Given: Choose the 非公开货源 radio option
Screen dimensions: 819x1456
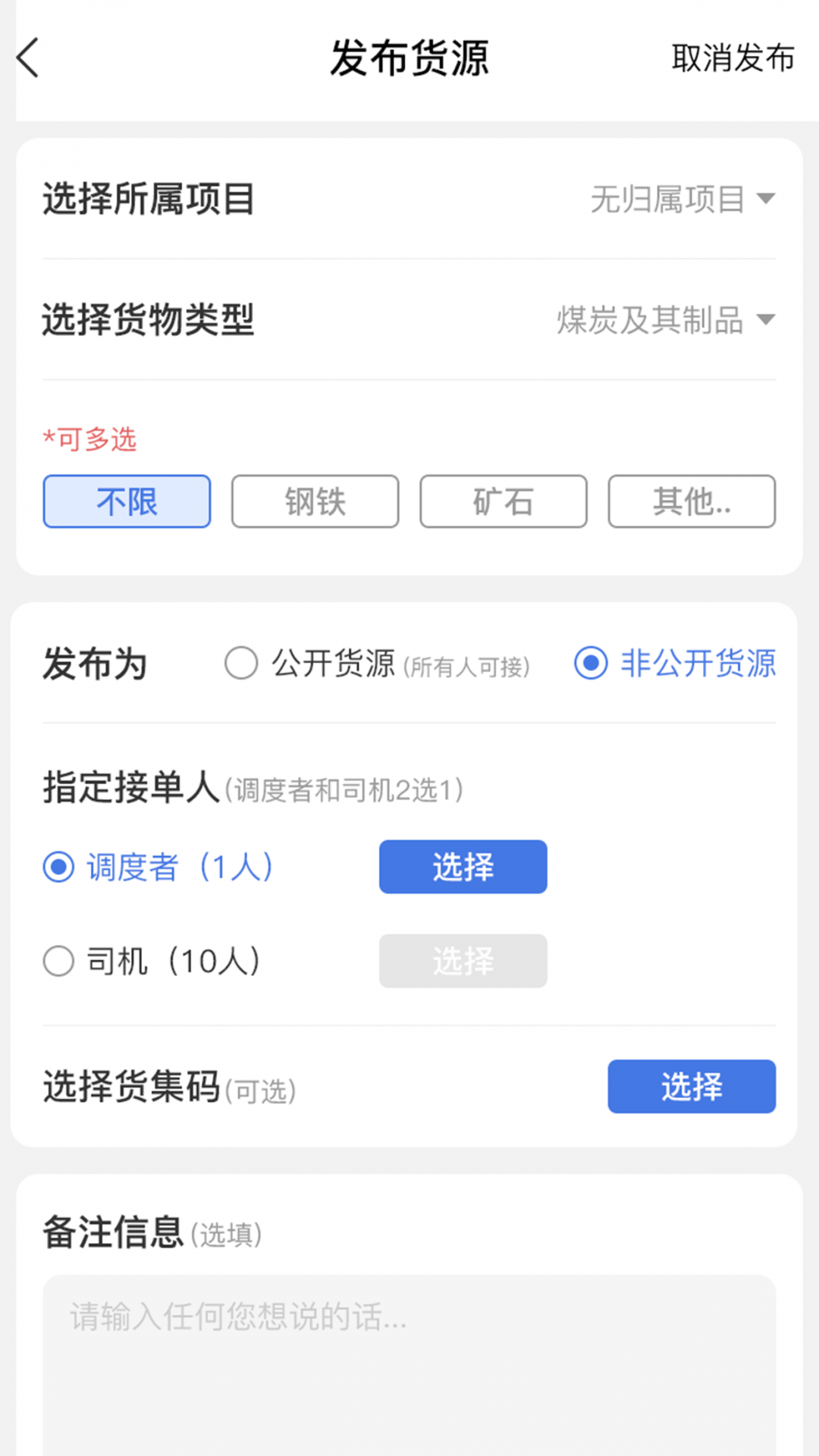Looking at the screenshot, I should [x=591, y=664].
